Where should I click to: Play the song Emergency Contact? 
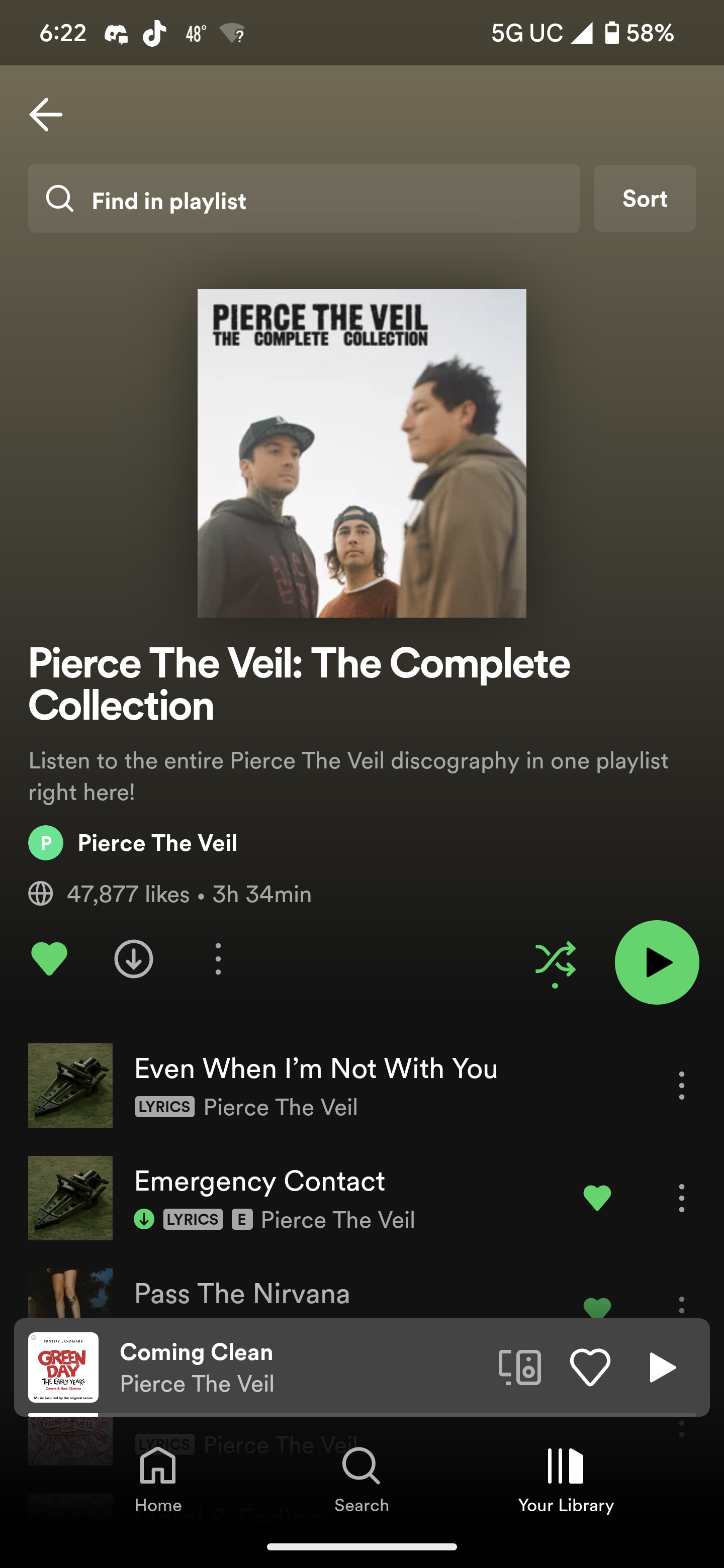coord(317,1197)
